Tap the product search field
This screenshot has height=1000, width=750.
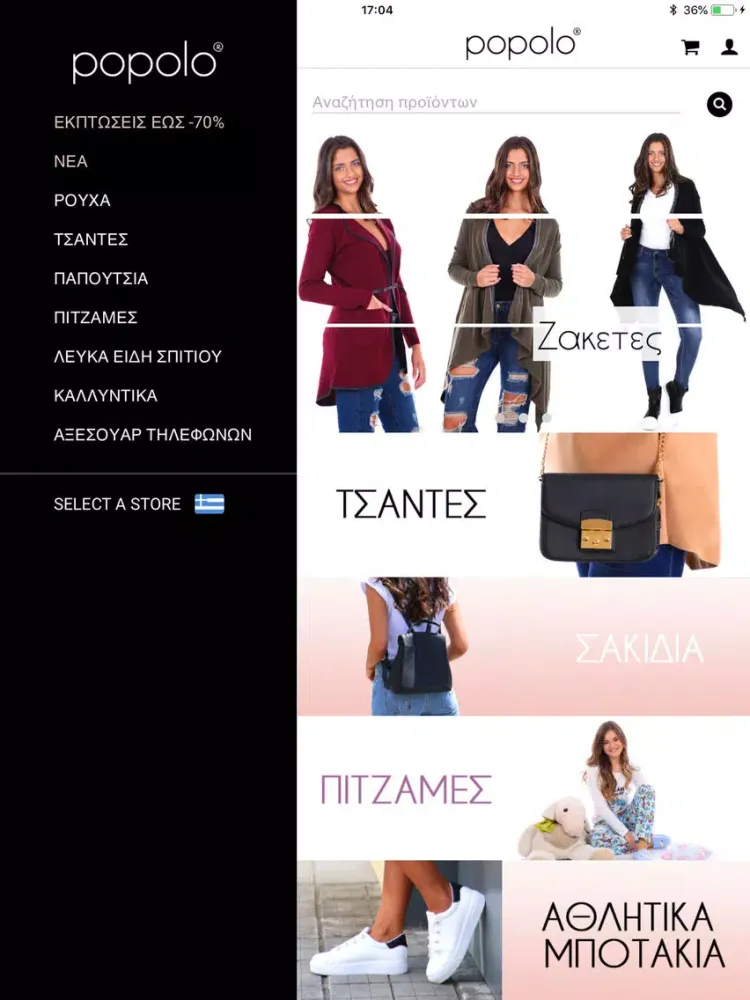coord(495,102)
